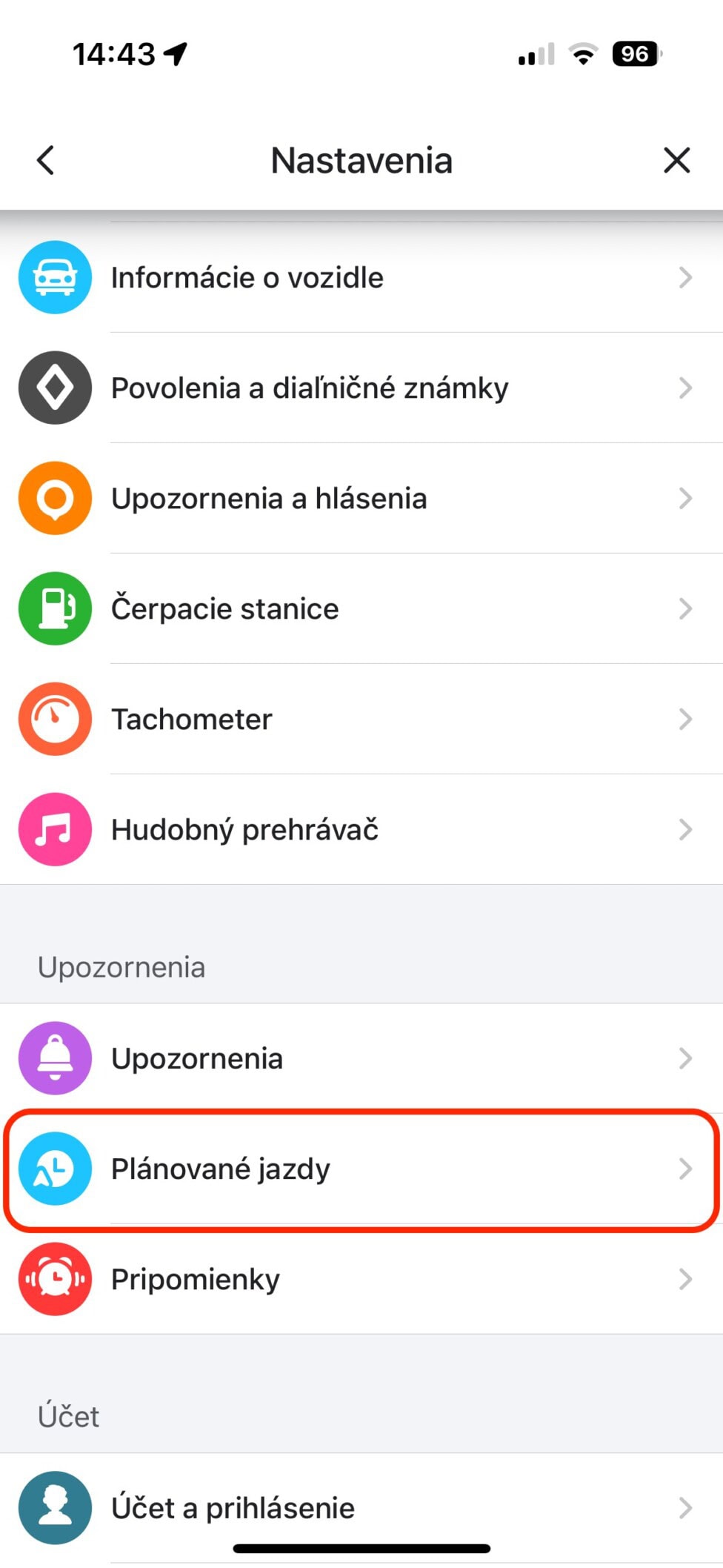
Task: Select Upozornenia a hlásenia
Action: 361,499
